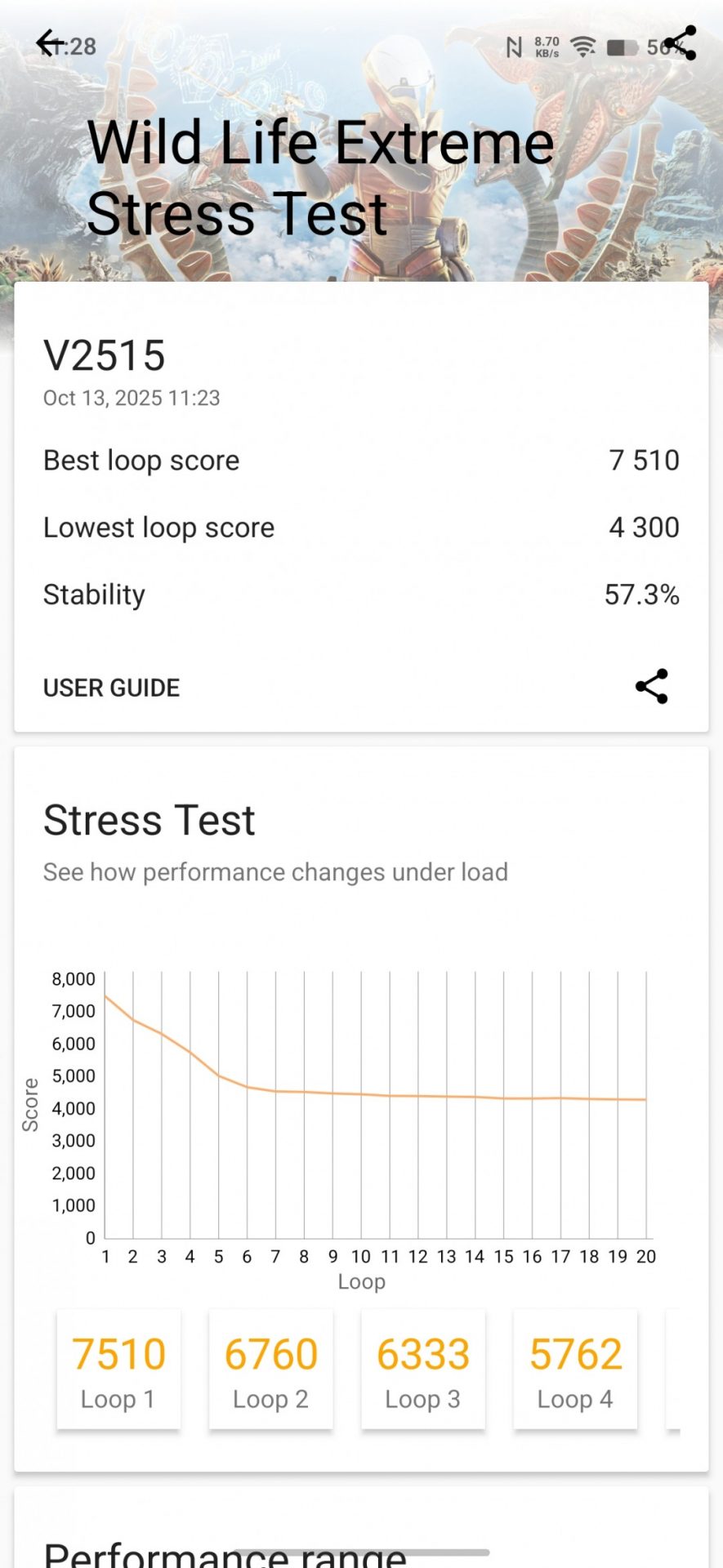Share results via top-right share icon
Viewport: 723px width, 1568px height.
pyautogui.click(x=680, y=43)
